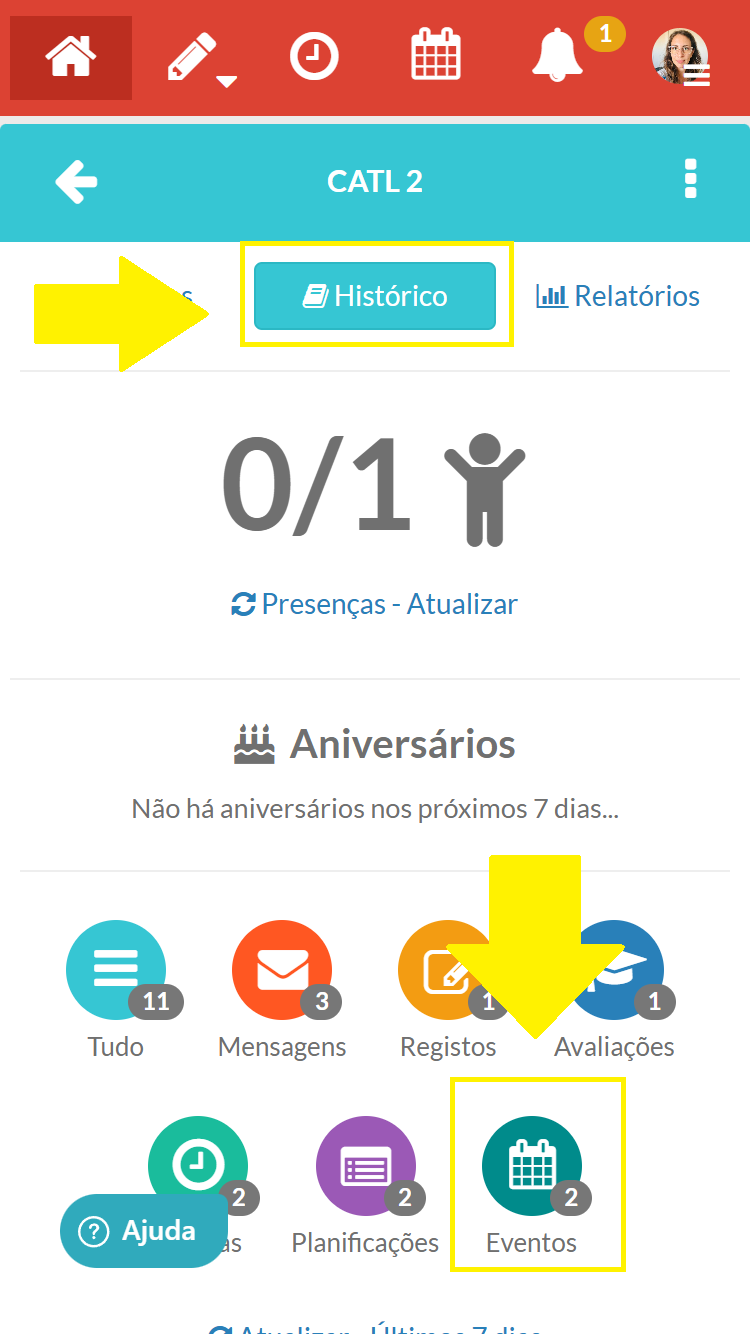Switch to the Relatórios tab

click(x=618, y=296)
